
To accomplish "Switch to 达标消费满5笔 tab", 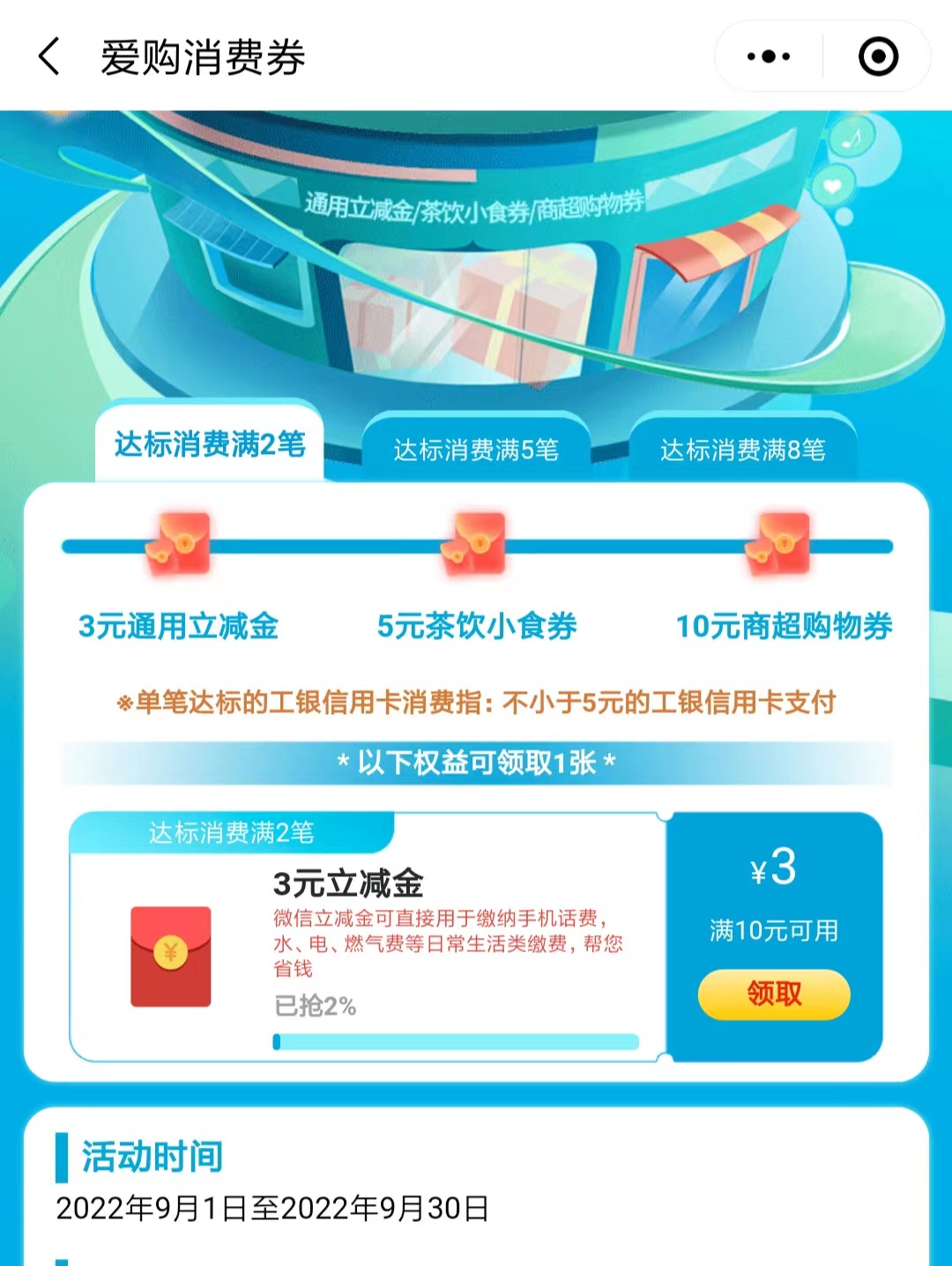I will pyautogui.click(x=476, y=450).
